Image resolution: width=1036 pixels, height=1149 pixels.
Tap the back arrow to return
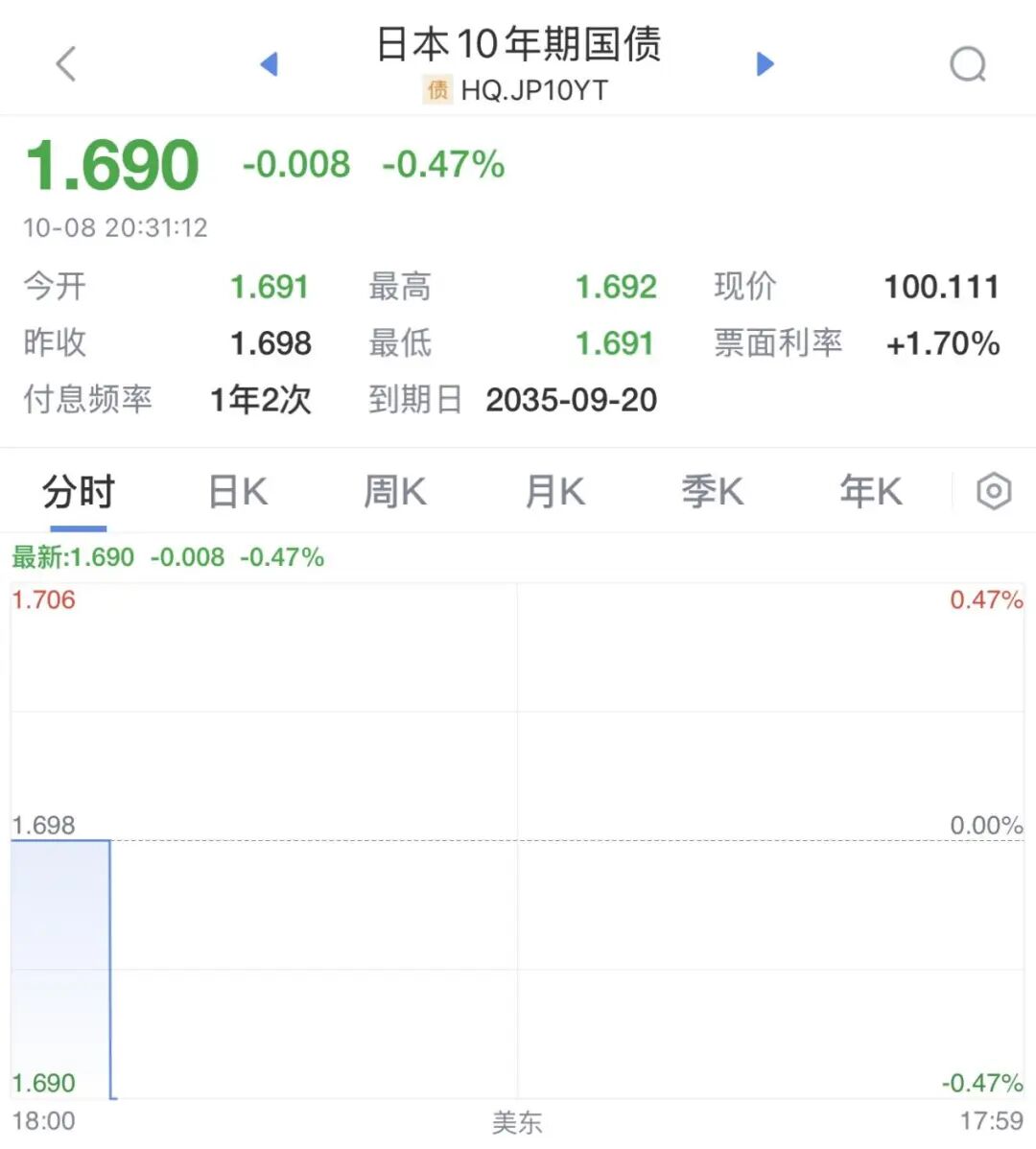tap(64, 63)
